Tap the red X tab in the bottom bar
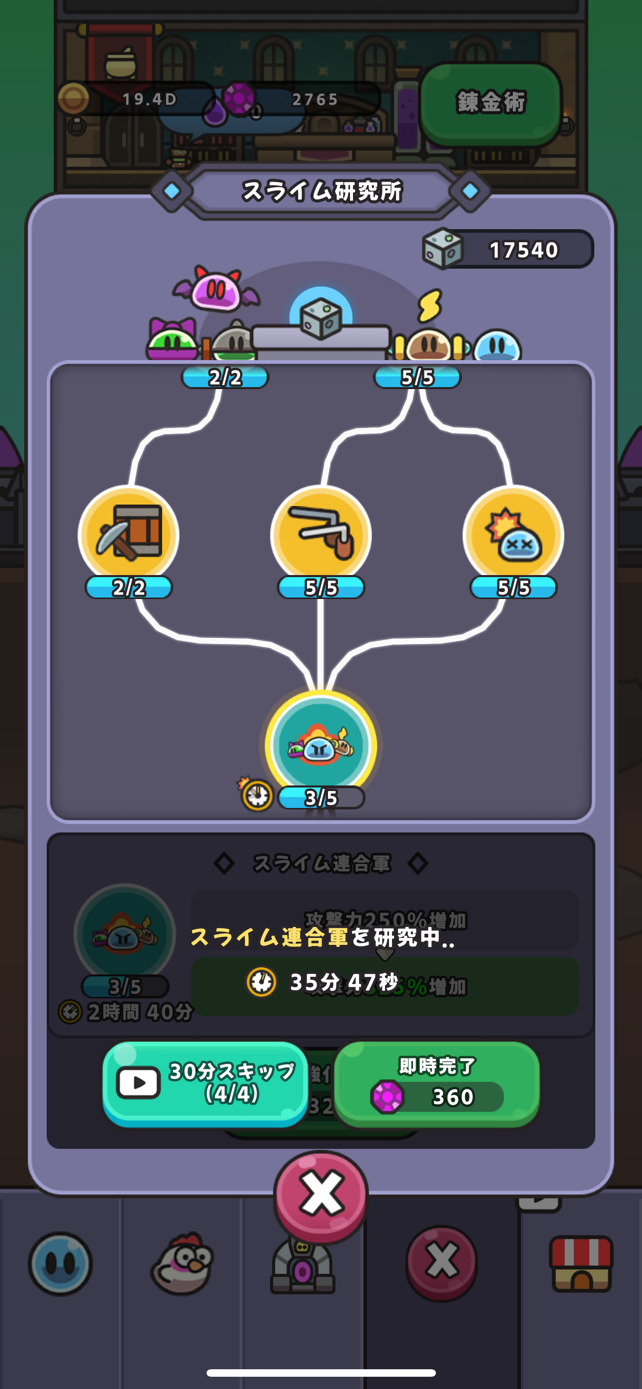642x1389 pixels. tap(442, 1262)
